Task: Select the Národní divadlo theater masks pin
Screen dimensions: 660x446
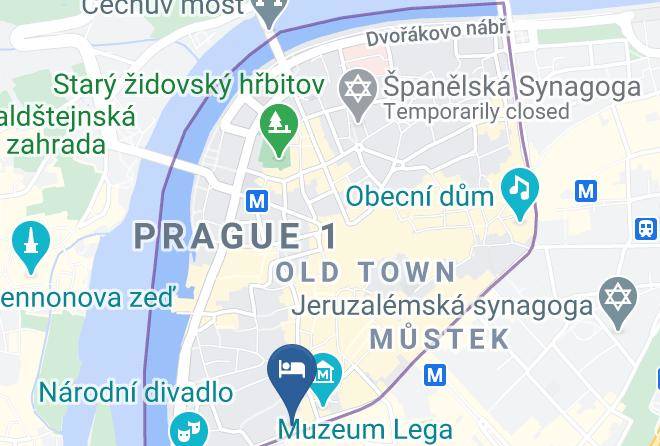Action: tap(189, 430)
